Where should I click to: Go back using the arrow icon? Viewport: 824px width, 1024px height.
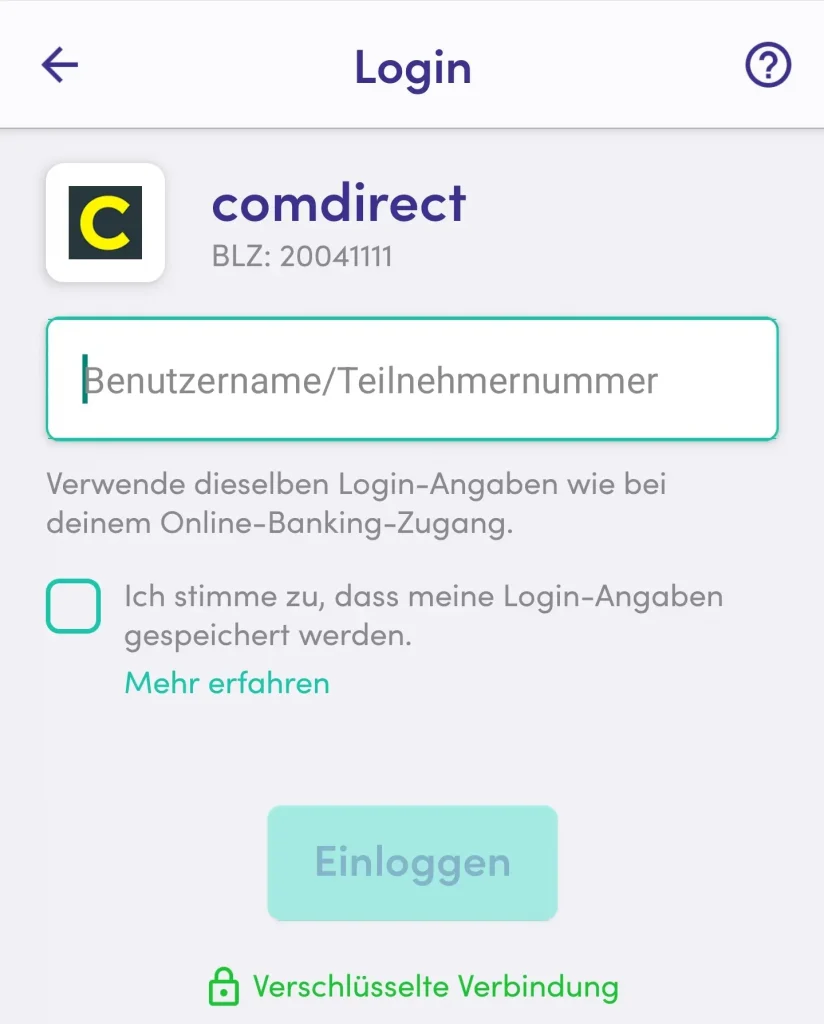pyautogui.click(x=60, y=66)
